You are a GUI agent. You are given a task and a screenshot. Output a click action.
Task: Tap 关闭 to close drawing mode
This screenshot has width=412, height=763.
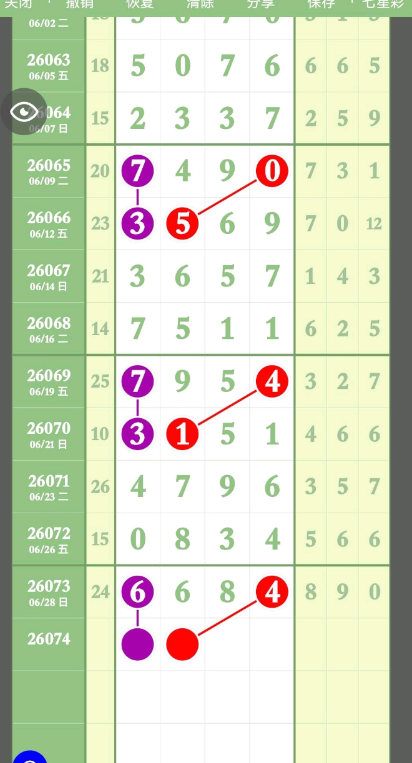click(18, 4)
